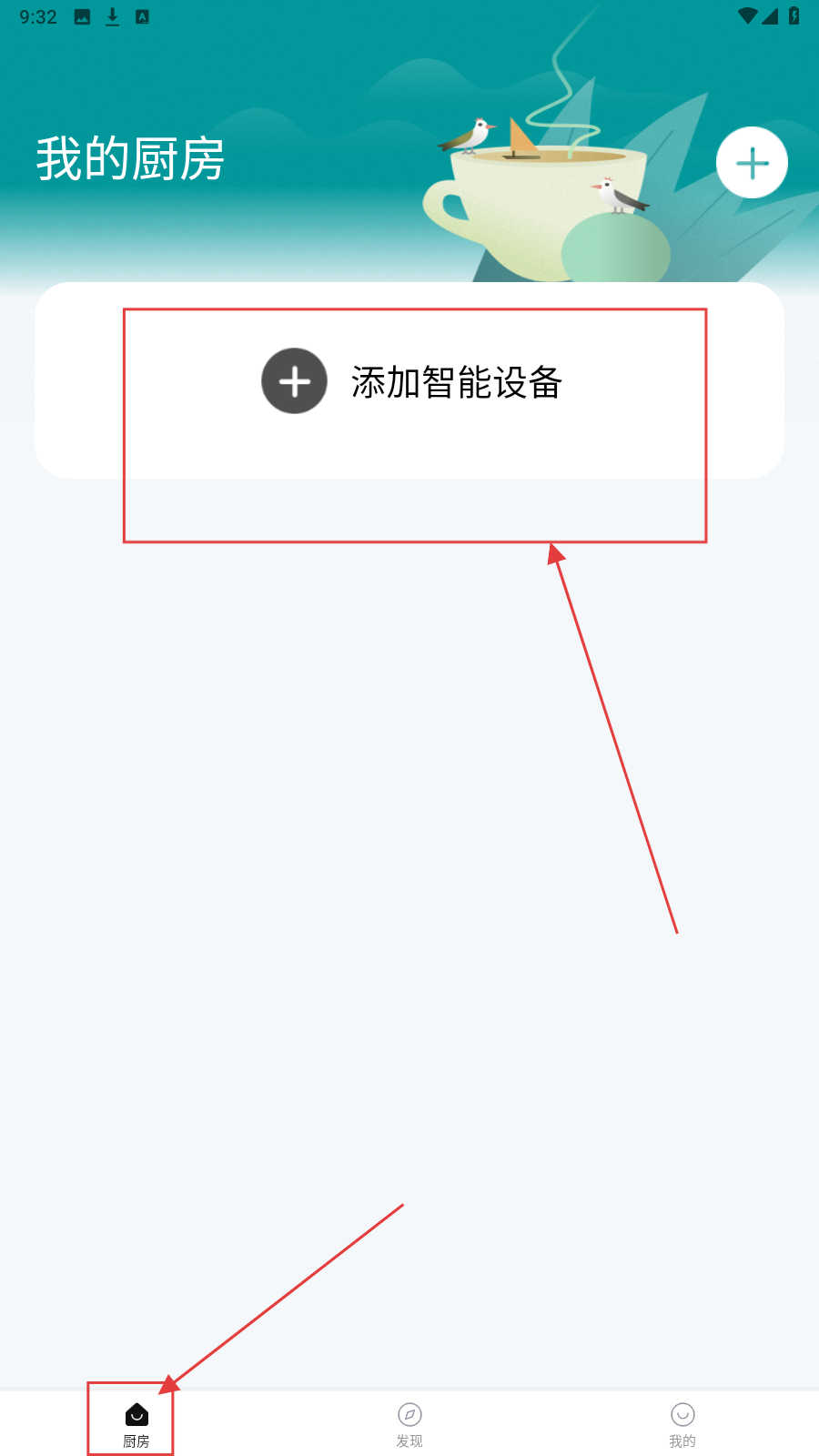Open the 添加智能设备 card
The width and height of the screenshot is (819, 1456).
[x=411, y=381]
